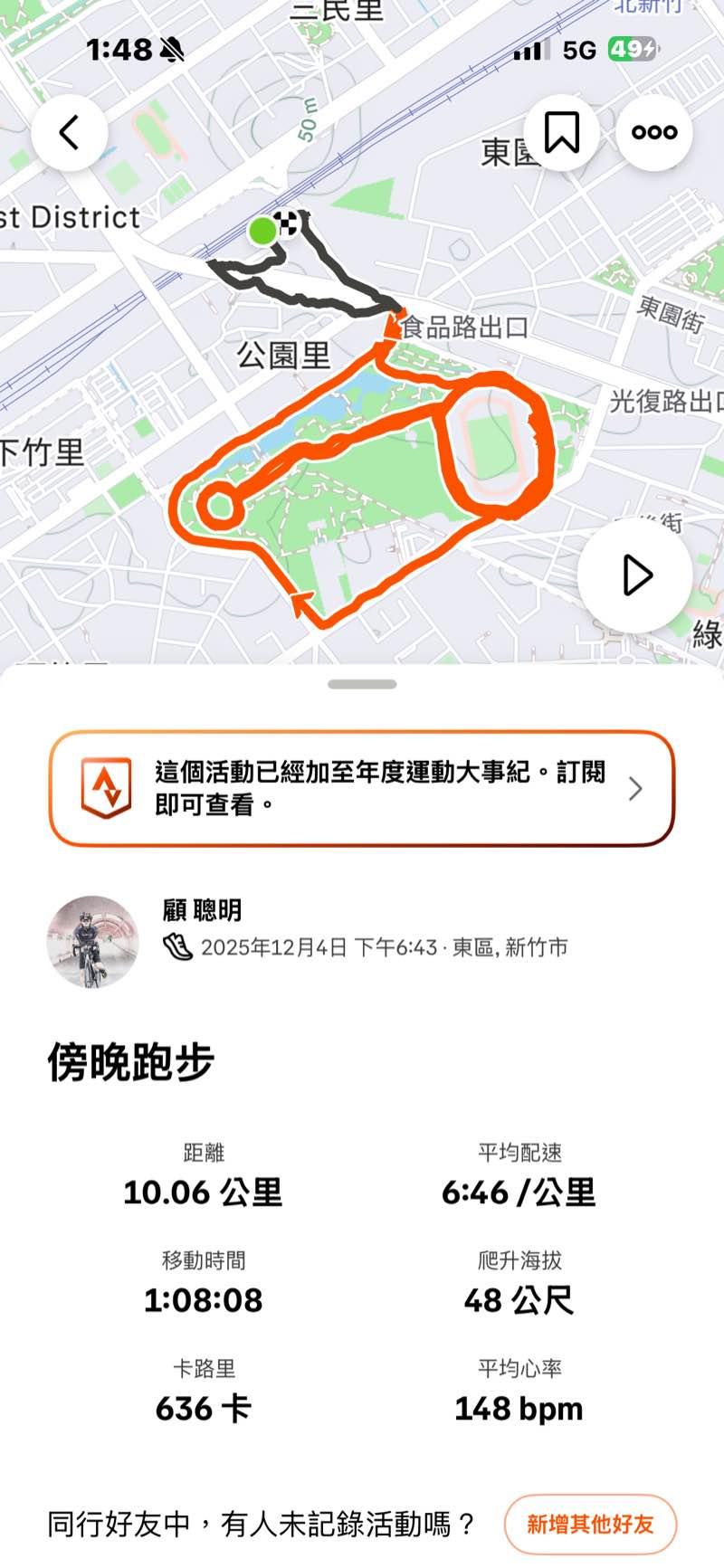Open the 年度運動大事紀 subscription banner

coord(362,788)
